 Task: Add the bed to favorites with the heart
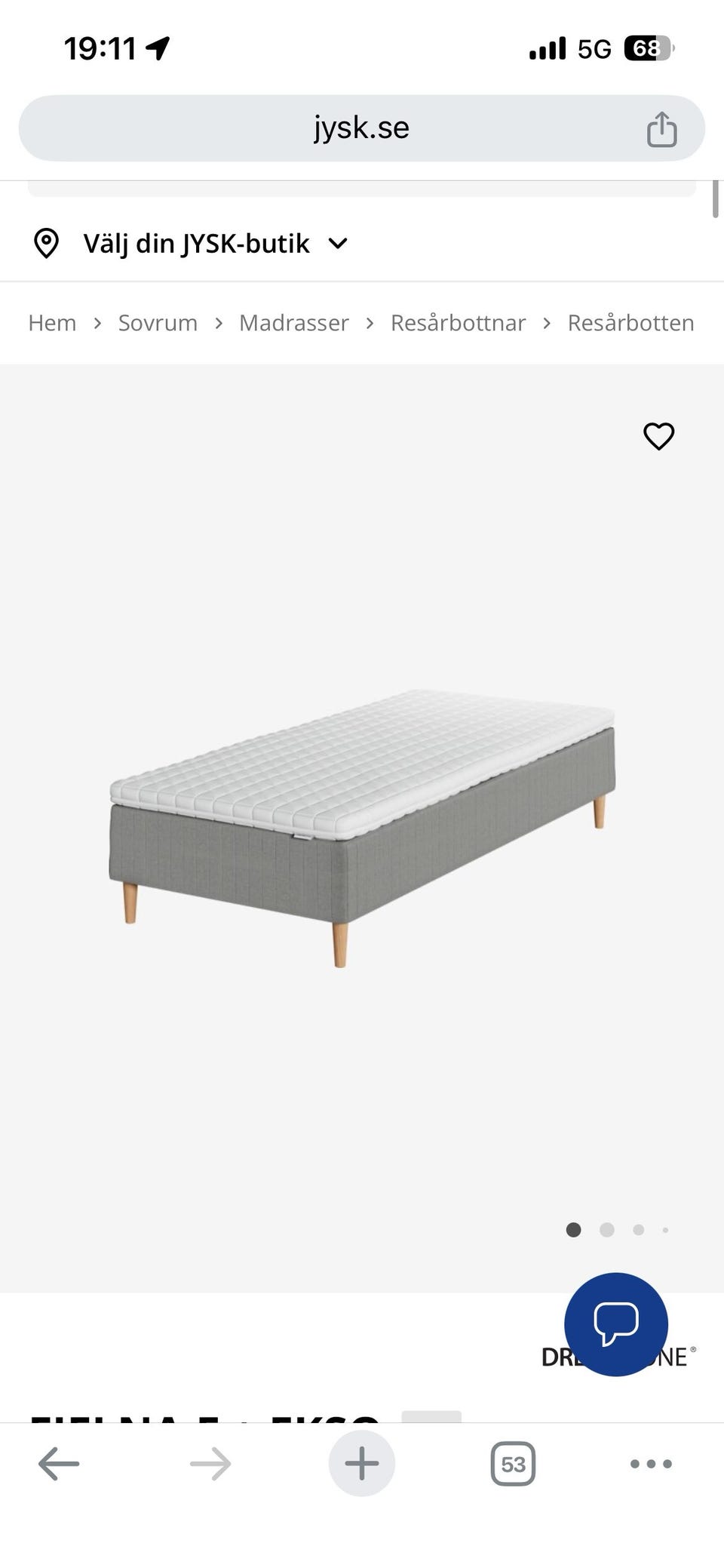pos(658,436)
